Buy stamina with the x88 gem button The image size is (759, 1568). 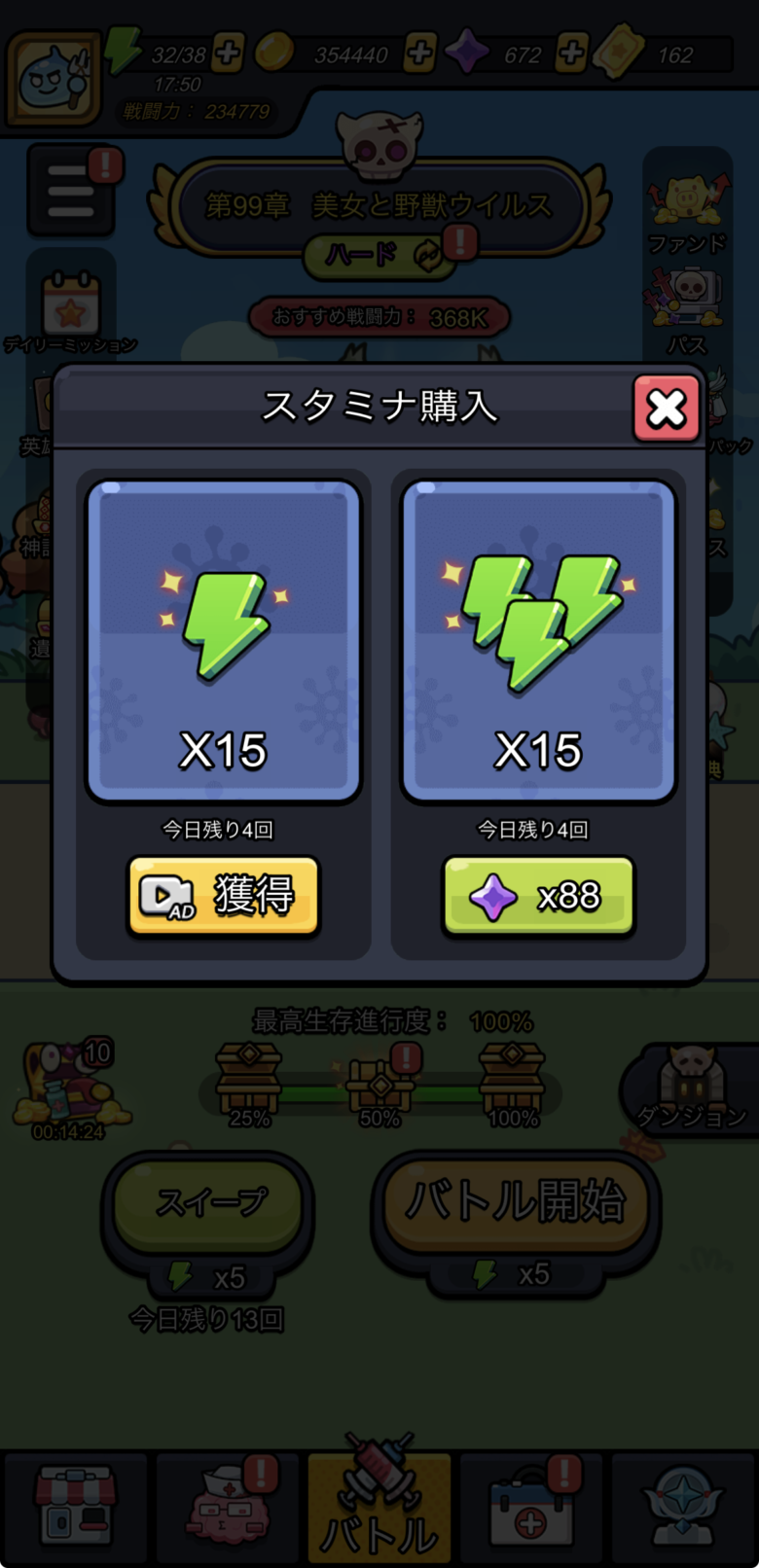point(538,896)
